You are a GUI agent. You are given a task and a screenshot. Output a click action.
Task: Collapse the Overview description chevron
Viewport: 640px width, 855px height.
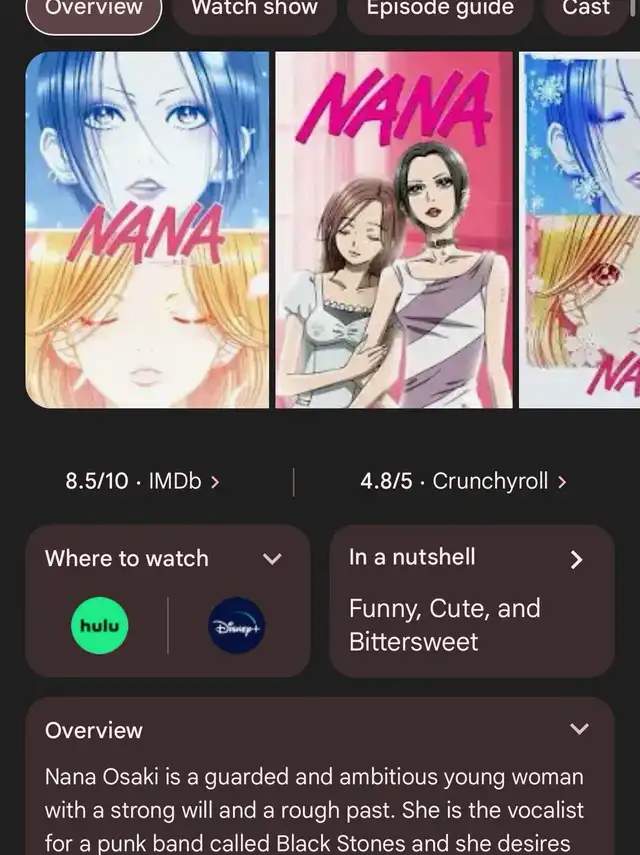pyautogui.click(x=579, y=729)
